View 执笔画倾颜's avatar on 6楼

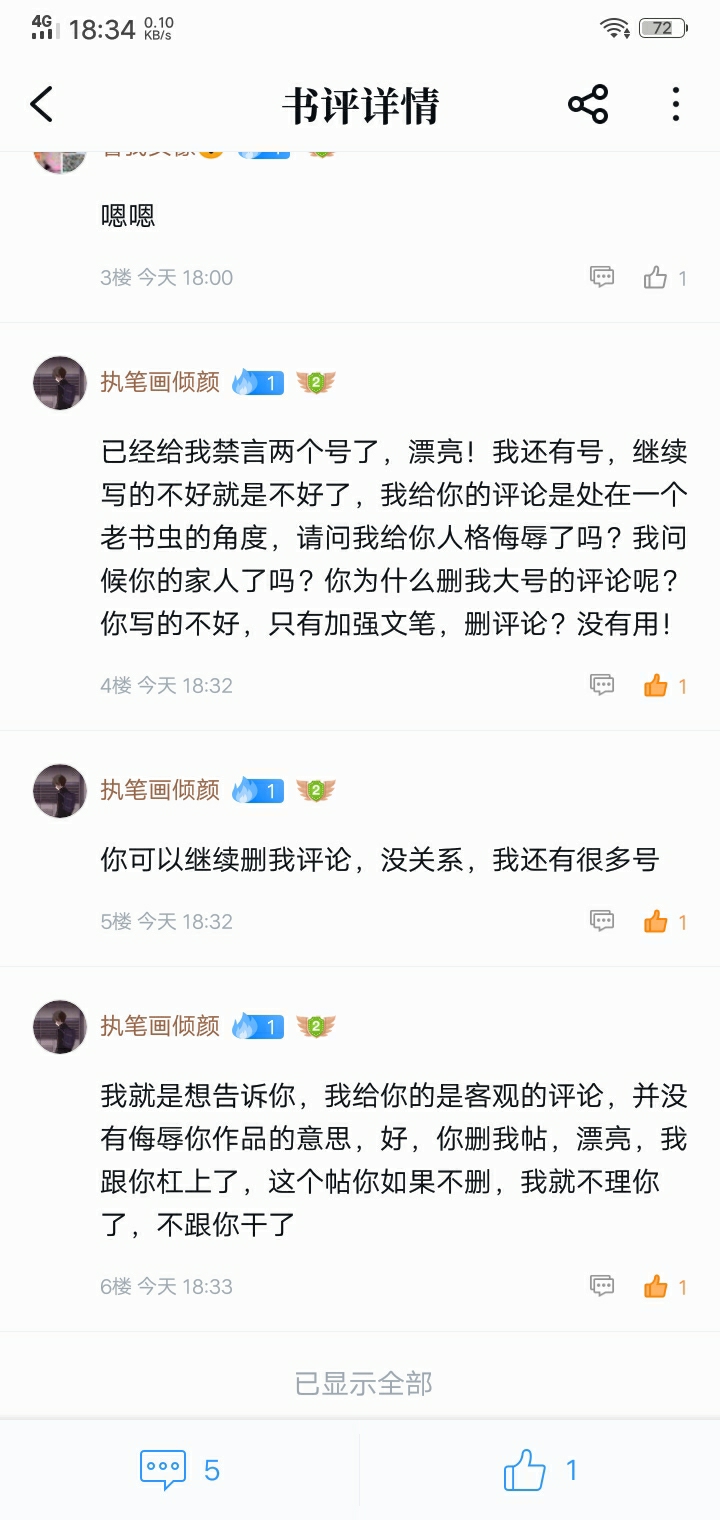point(60,1027)
